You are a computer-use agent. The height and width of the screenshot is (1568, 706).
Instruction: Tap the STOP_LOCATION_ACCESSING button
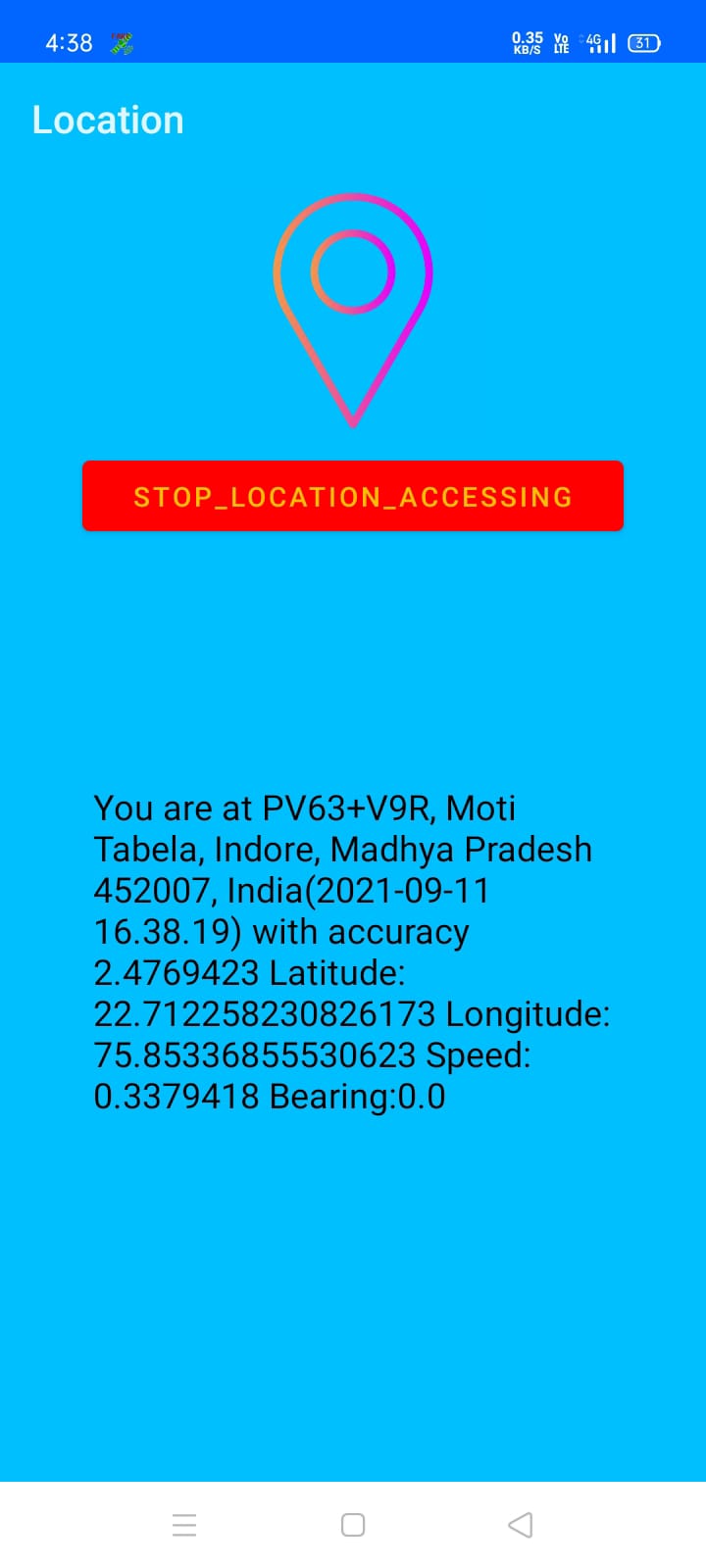point(353,496)
